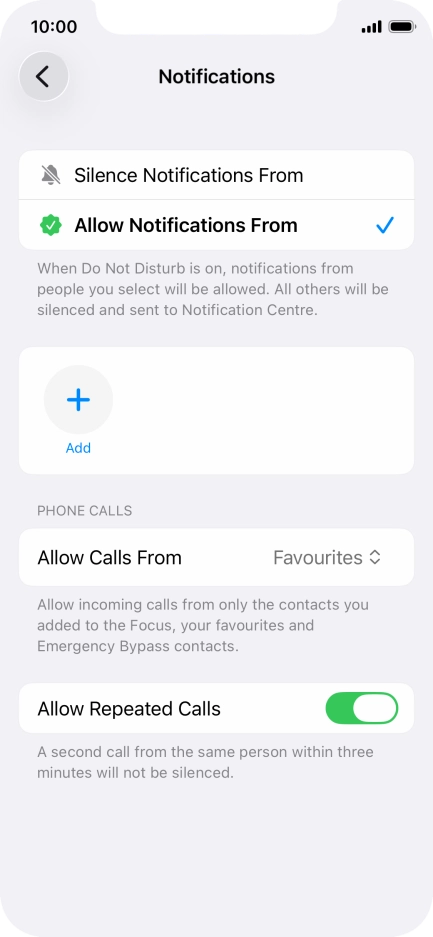Go back from Notifications screen
The width and height of the screenshot is (433, 937).
pos(44,76)
